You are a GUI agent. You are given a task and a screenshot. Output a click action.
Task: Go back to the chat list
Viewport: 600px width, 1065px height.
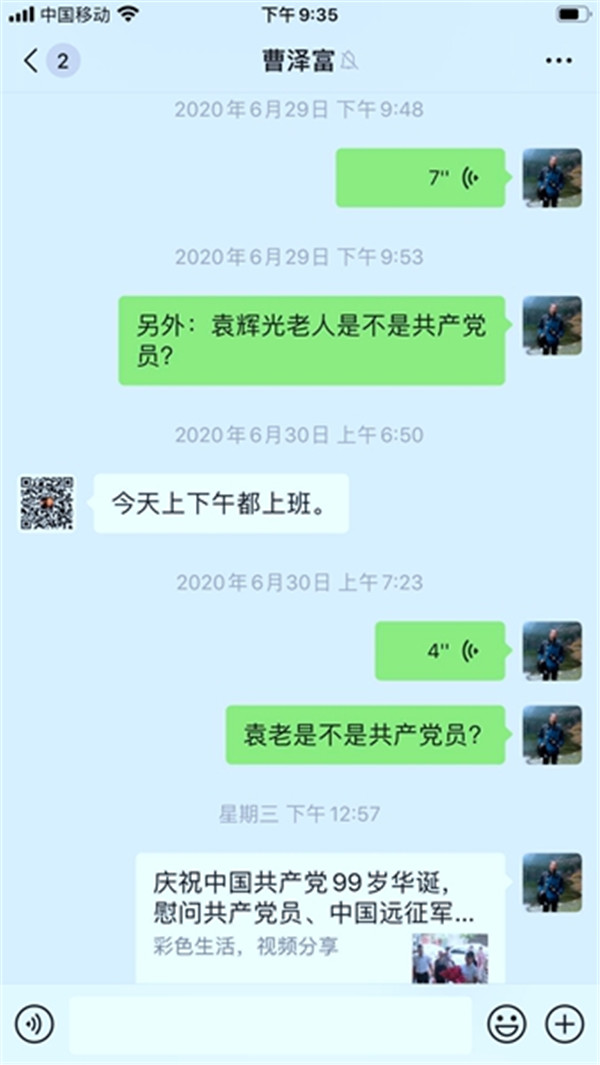click(x=32, y=61)
